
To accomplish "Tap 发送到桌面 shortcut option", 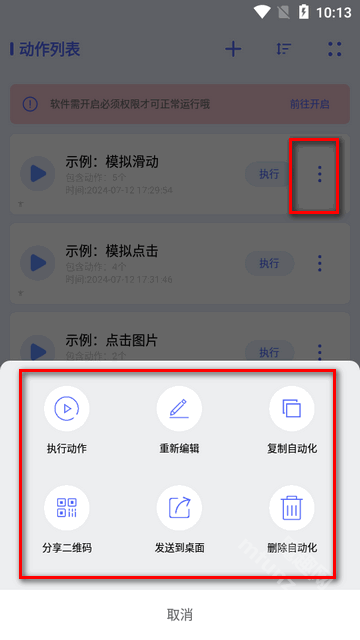I will (x=179, y=519).
